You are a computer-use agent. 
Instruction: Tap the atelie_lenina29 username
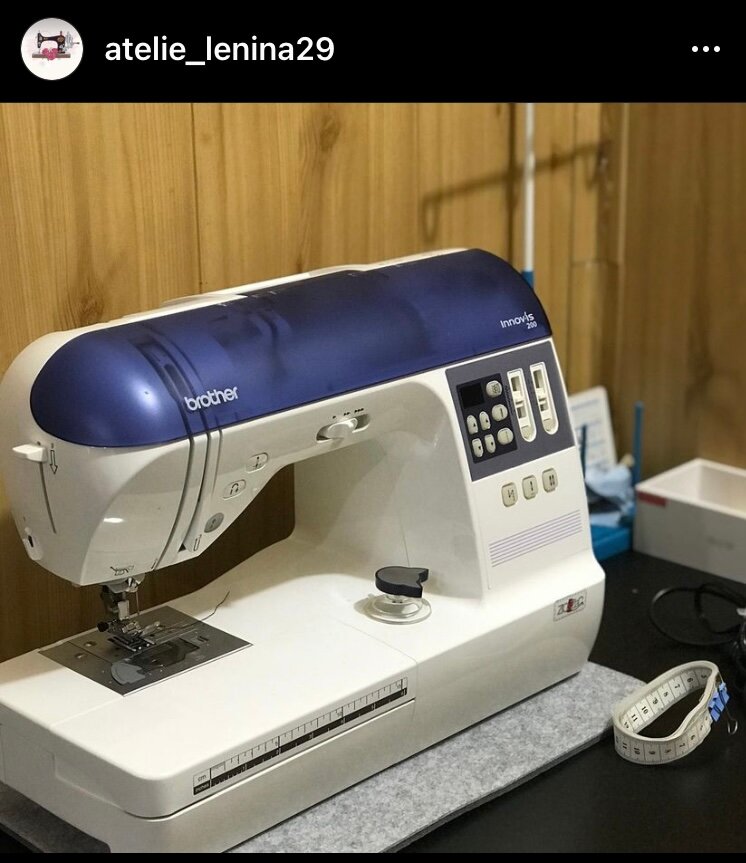[219, 50]
